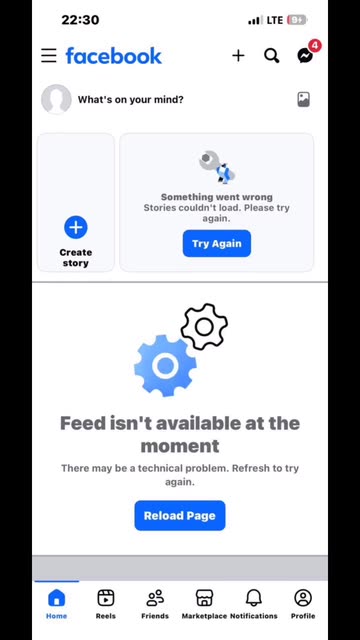This screenshot has width=360, height=640.
Task: Go to the Home tab
Action: [x=56, y=604]
